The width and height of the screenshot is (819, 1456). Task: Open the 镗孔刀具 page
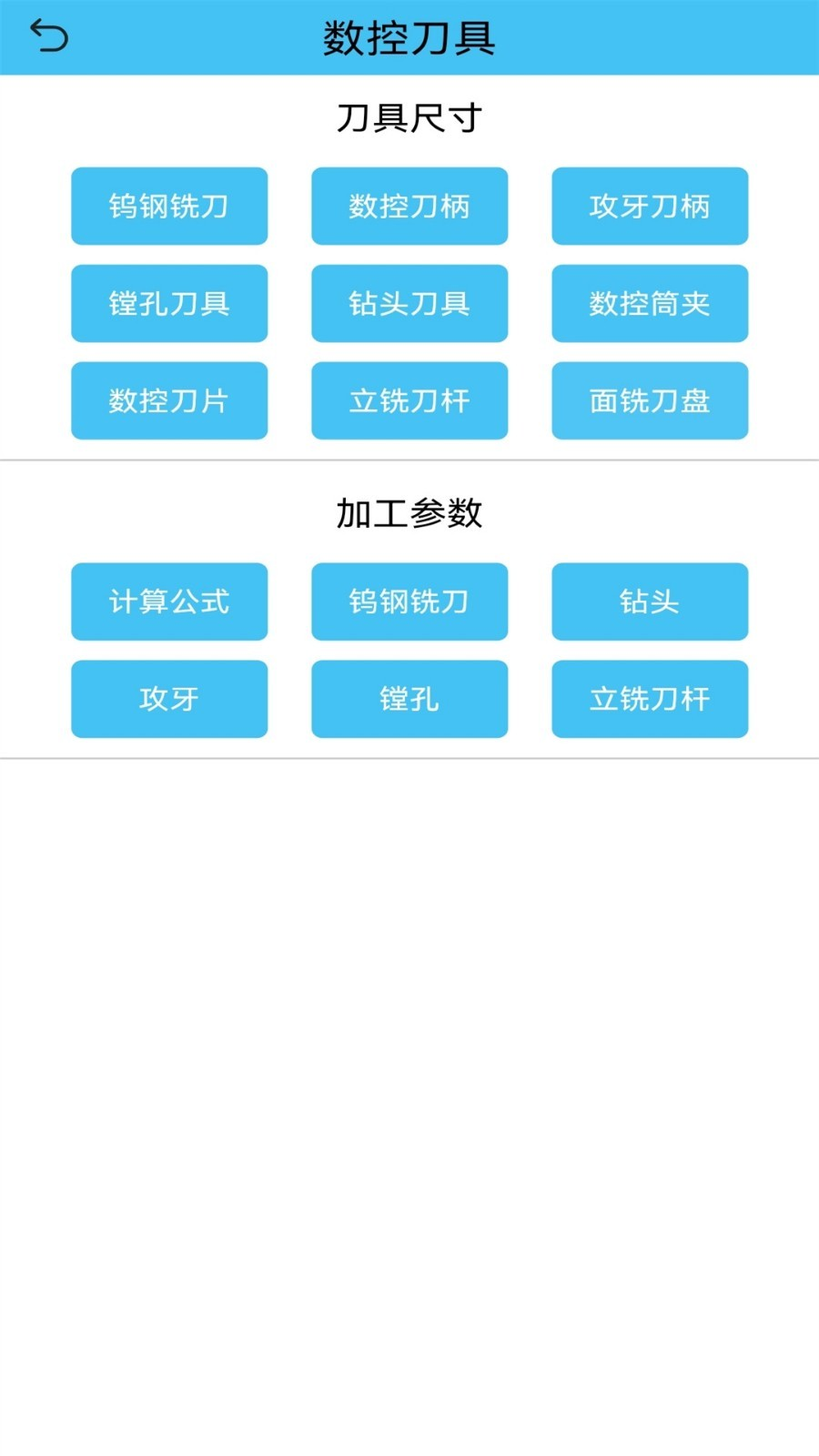(x=169, y=304)
